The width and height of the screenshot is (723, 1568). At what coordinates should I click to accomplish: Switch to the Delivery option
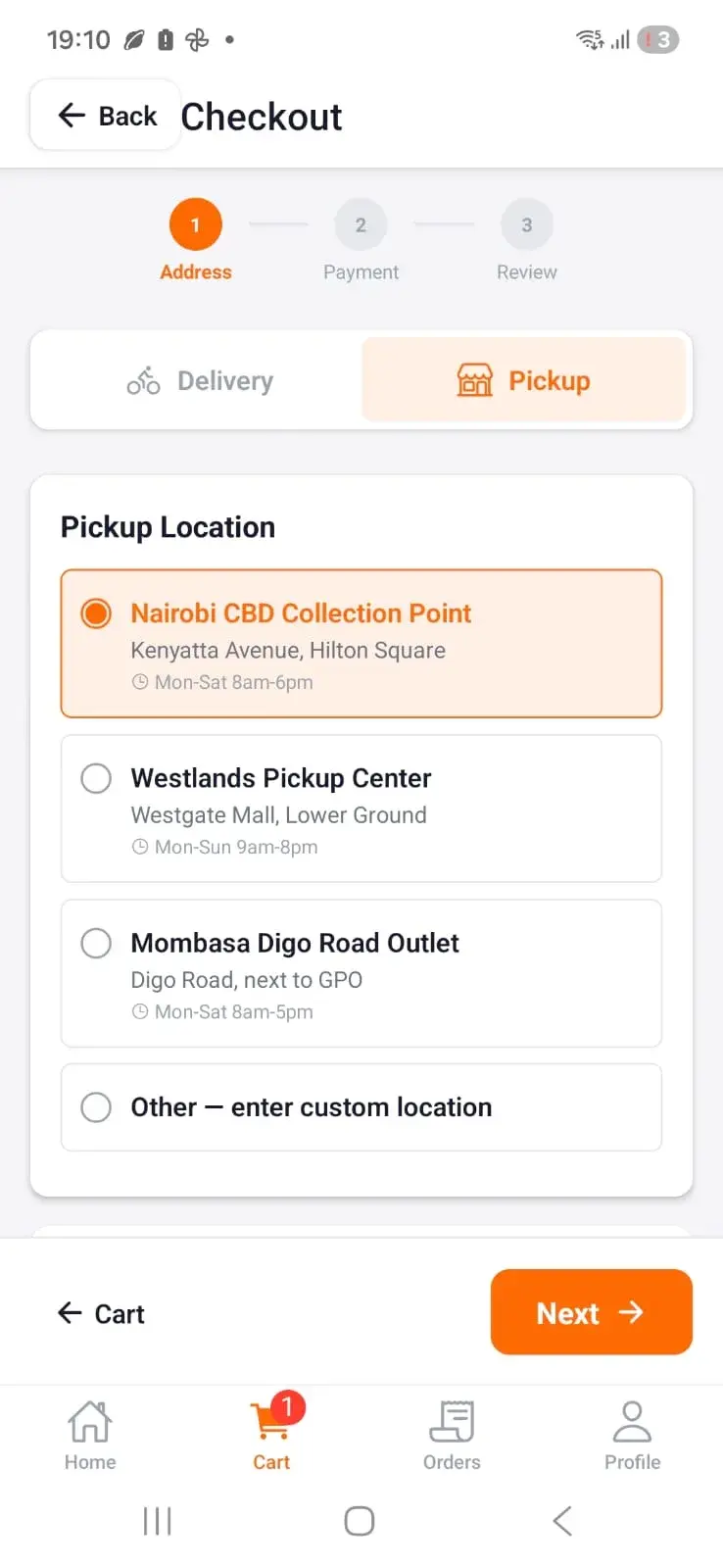tap(200, 380)
